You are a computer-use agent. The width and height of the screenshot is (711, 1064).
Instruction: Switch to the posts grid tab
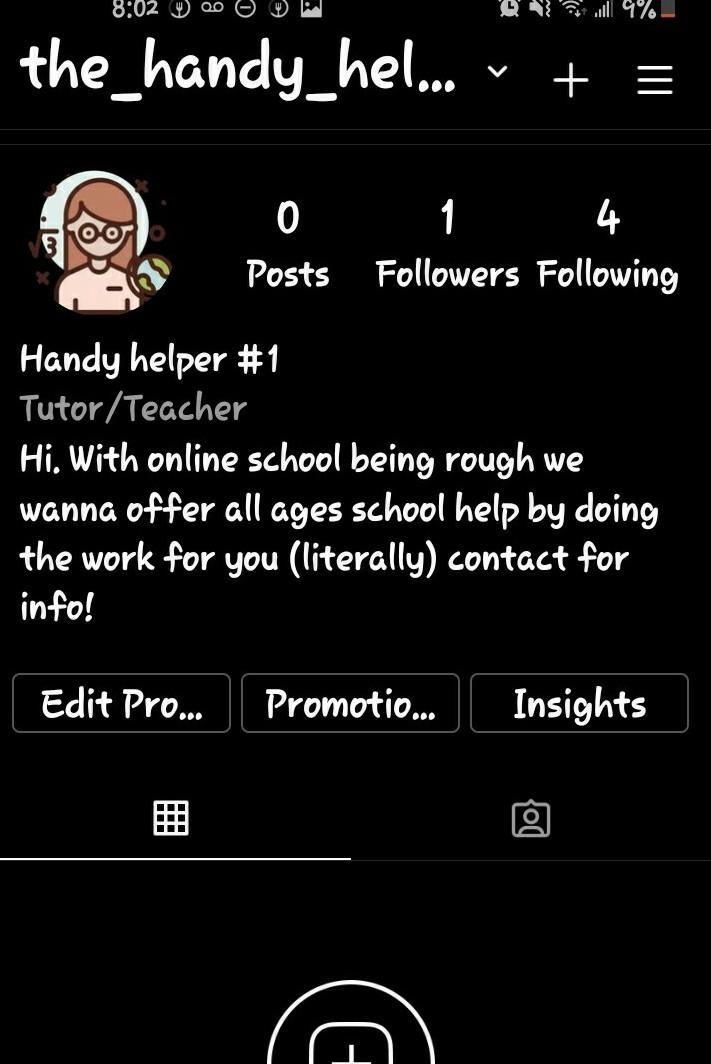171,818
